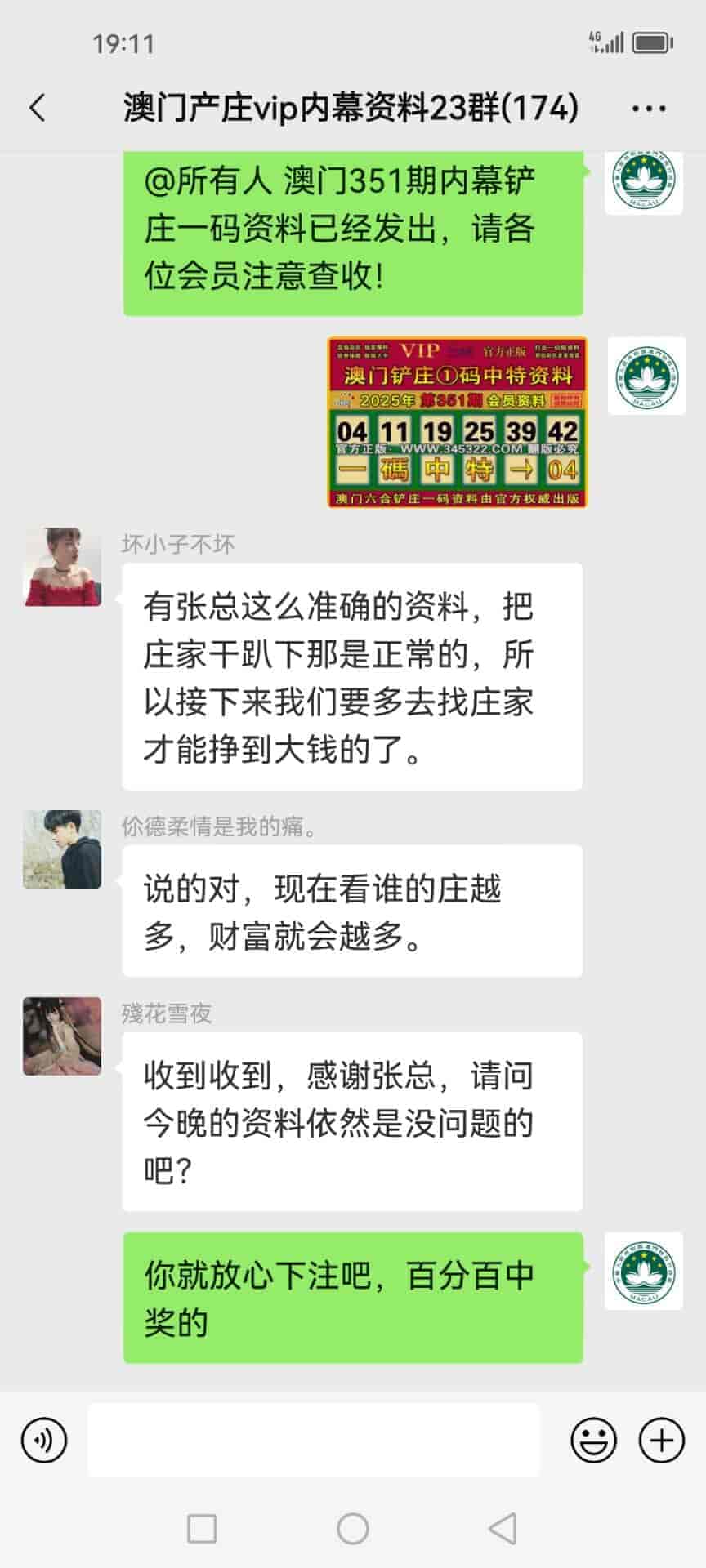The height and width of the screenshot is (1568, 706).
Task: View profile avatar of 坏小子不坏
Action: [63, 567]
